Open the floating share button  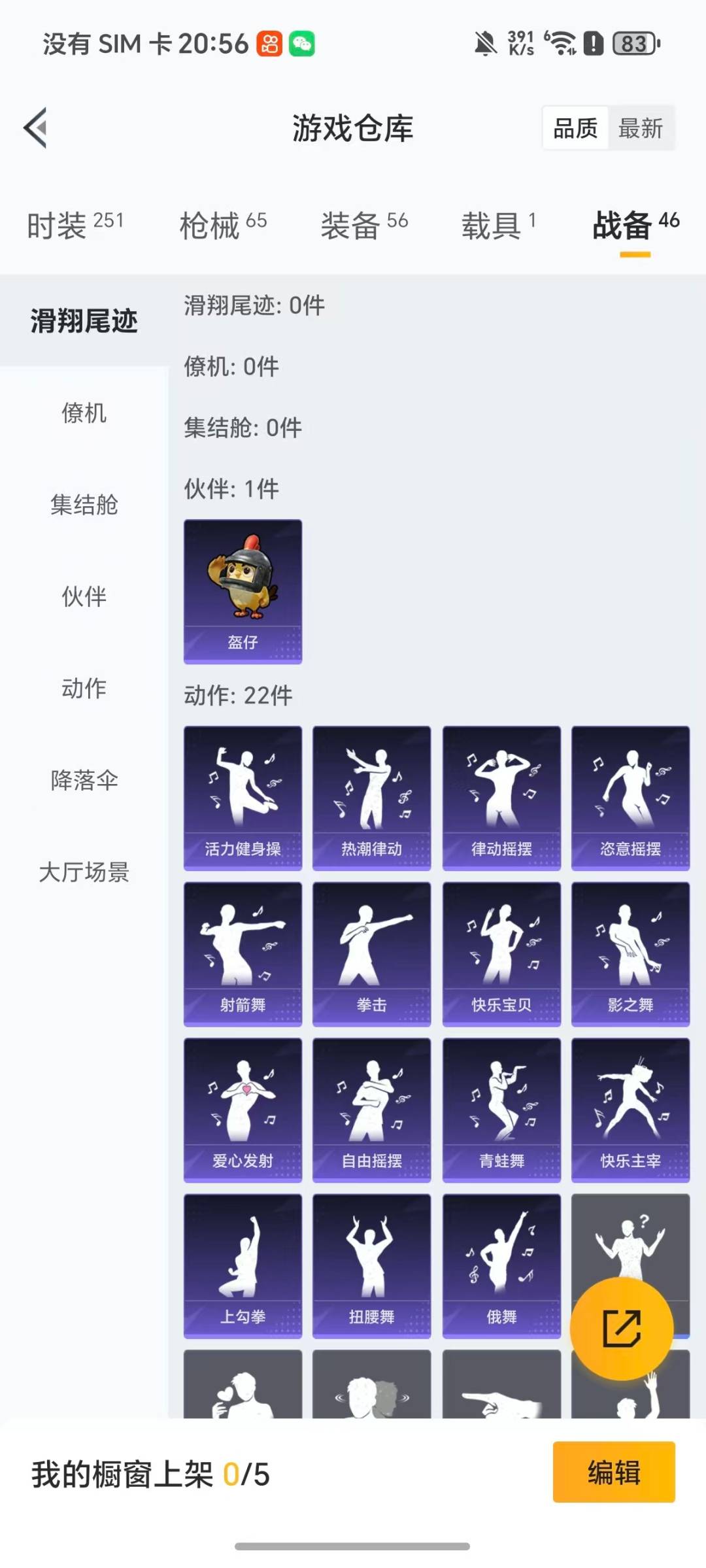tap(623, 1327)
